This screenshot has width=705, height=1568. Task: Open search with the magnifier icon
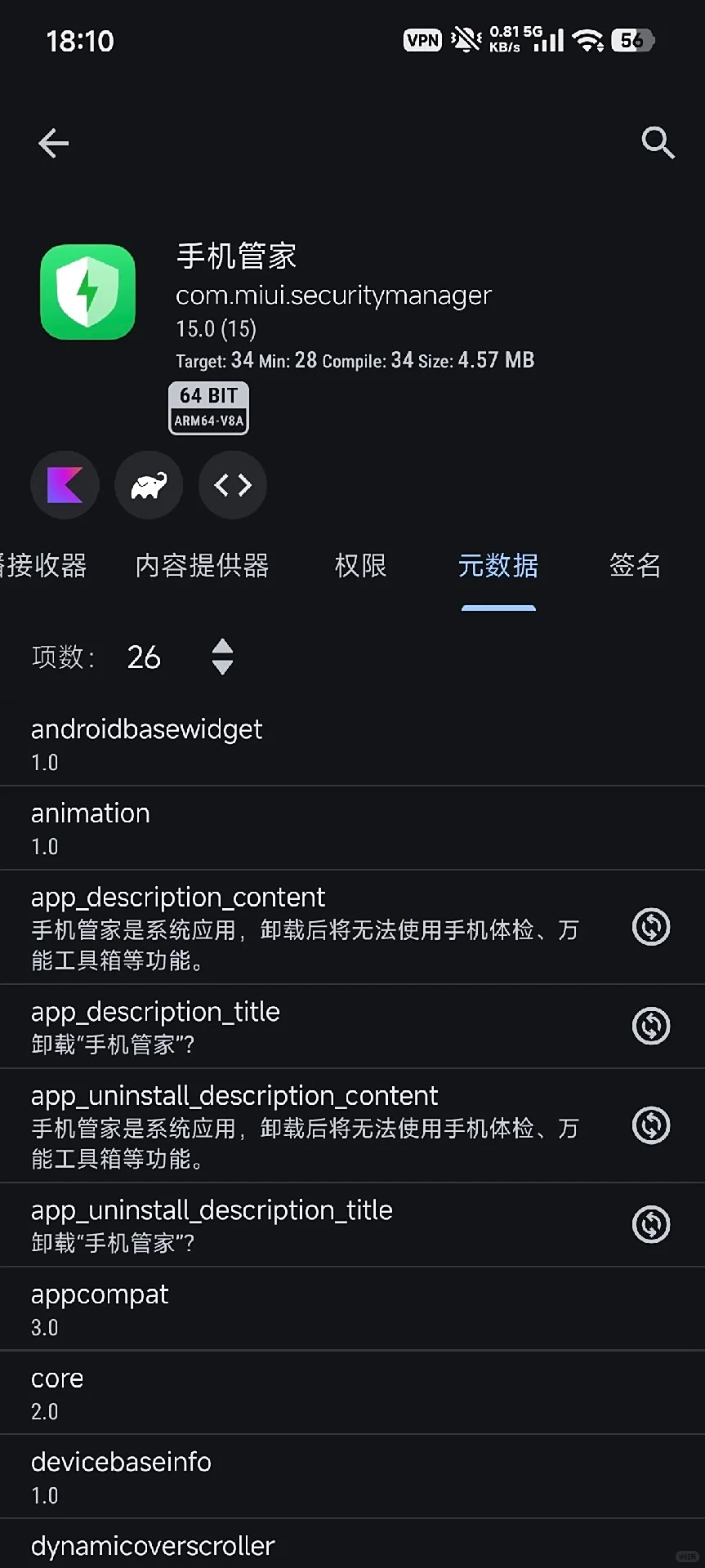[658, 143]
